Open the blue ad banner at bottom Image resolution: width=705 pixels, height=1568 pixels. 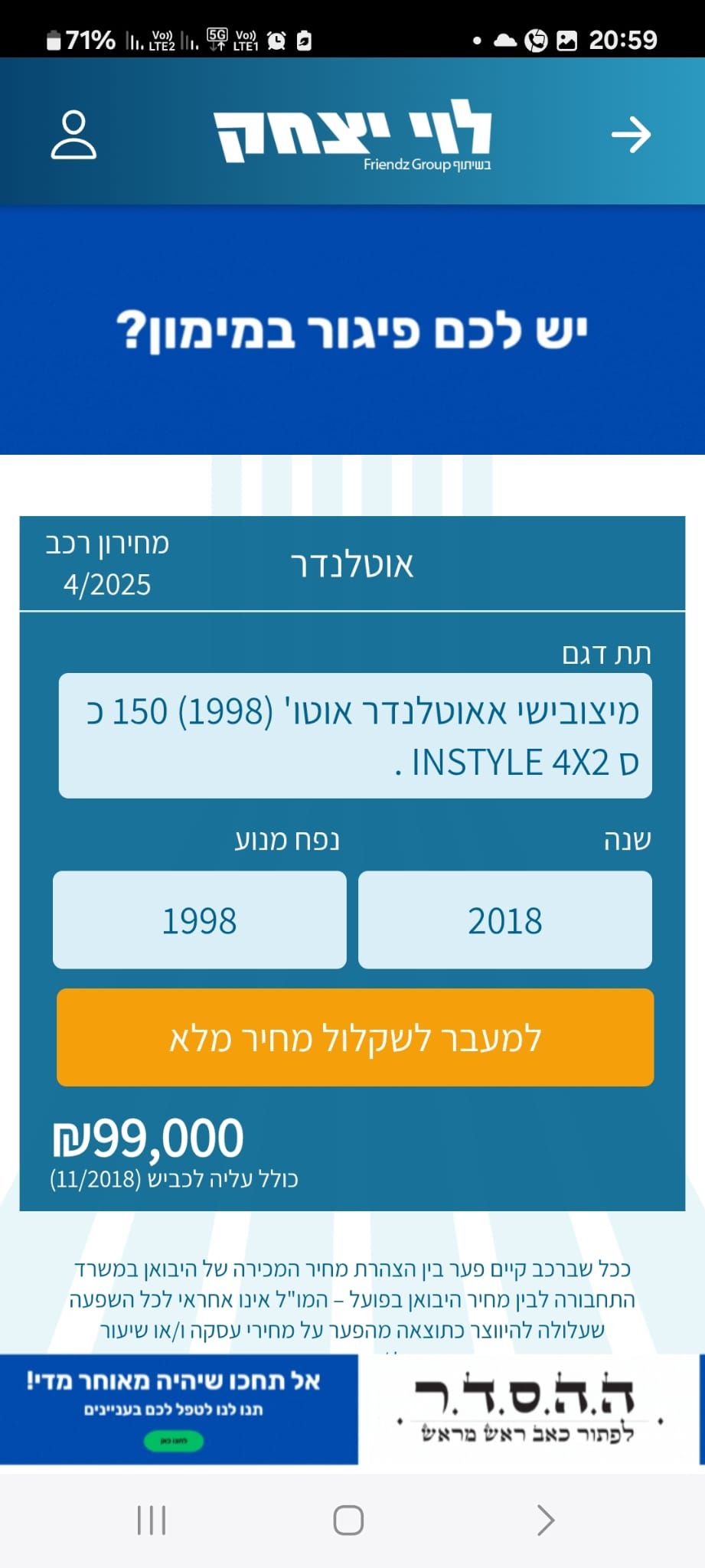click(179, 1410)
